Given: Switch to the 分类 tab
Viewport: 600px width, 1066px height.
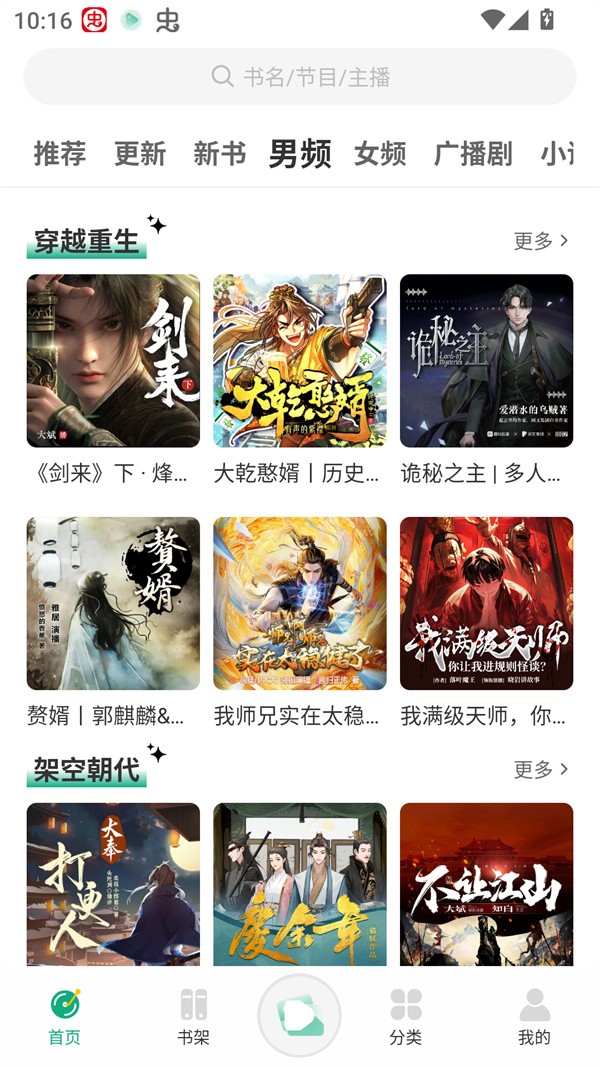Looking at the screenshot, I should [405, 1016].
